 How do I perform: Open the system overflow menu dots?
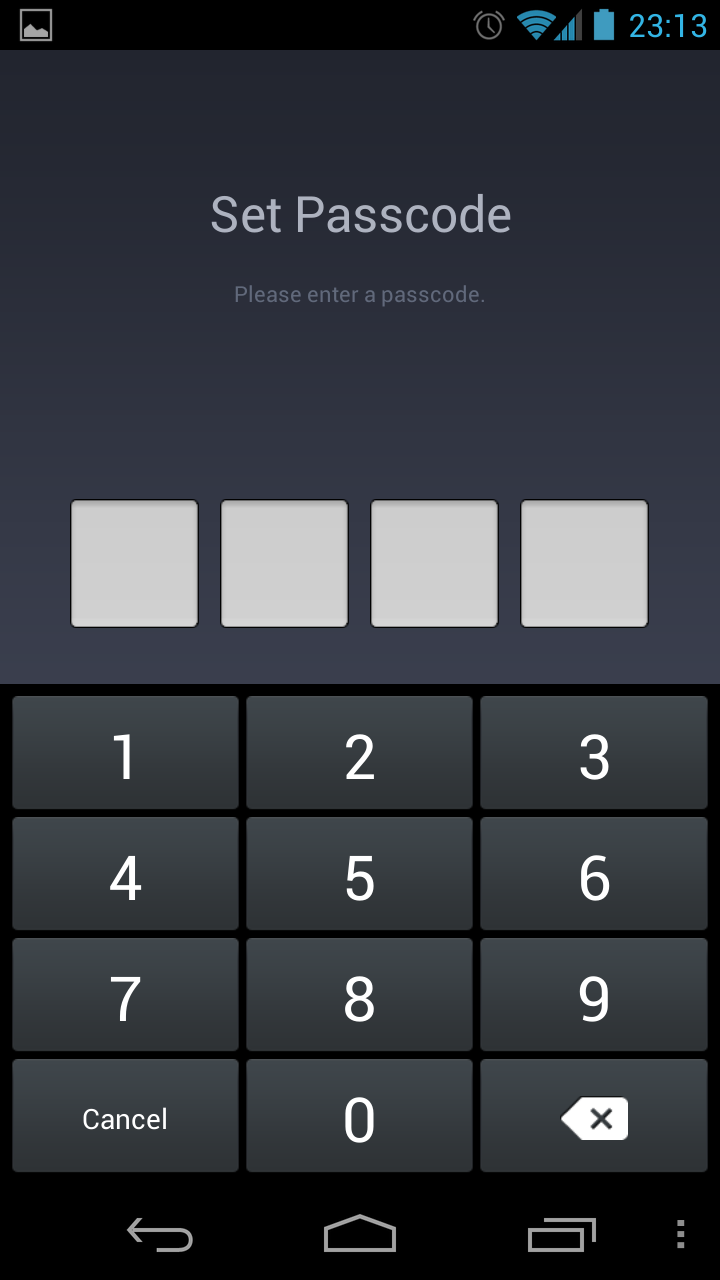(x=680, y=1234)
